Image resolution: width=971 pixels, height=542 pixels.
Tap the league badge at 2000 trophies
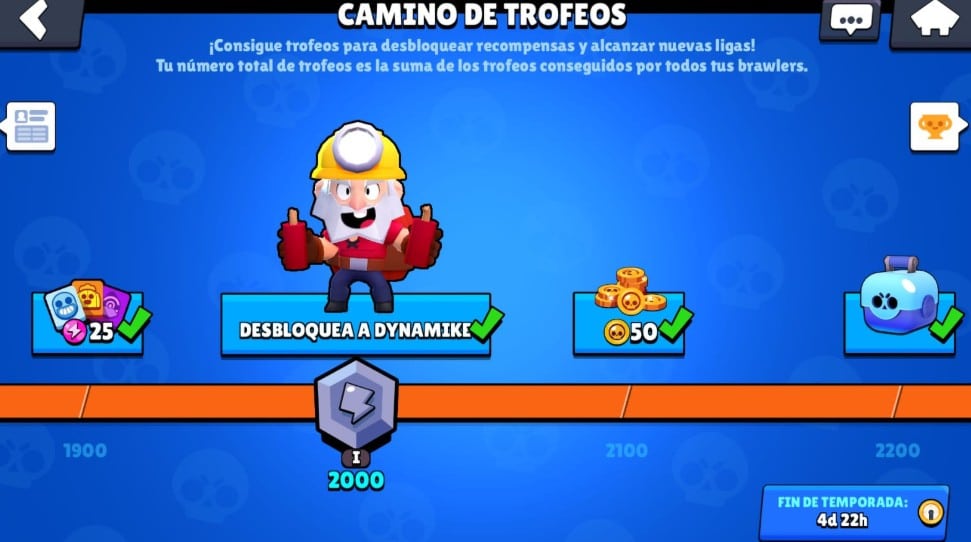356,405
